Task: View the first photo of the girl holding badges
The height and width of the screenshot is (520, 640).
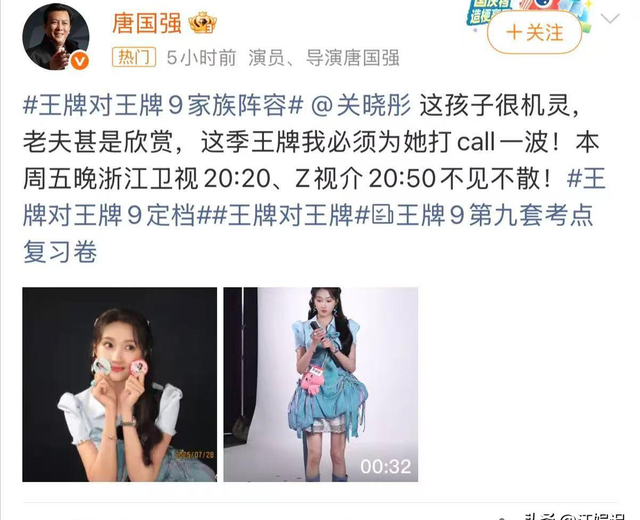Action: [x=120, y=385]
